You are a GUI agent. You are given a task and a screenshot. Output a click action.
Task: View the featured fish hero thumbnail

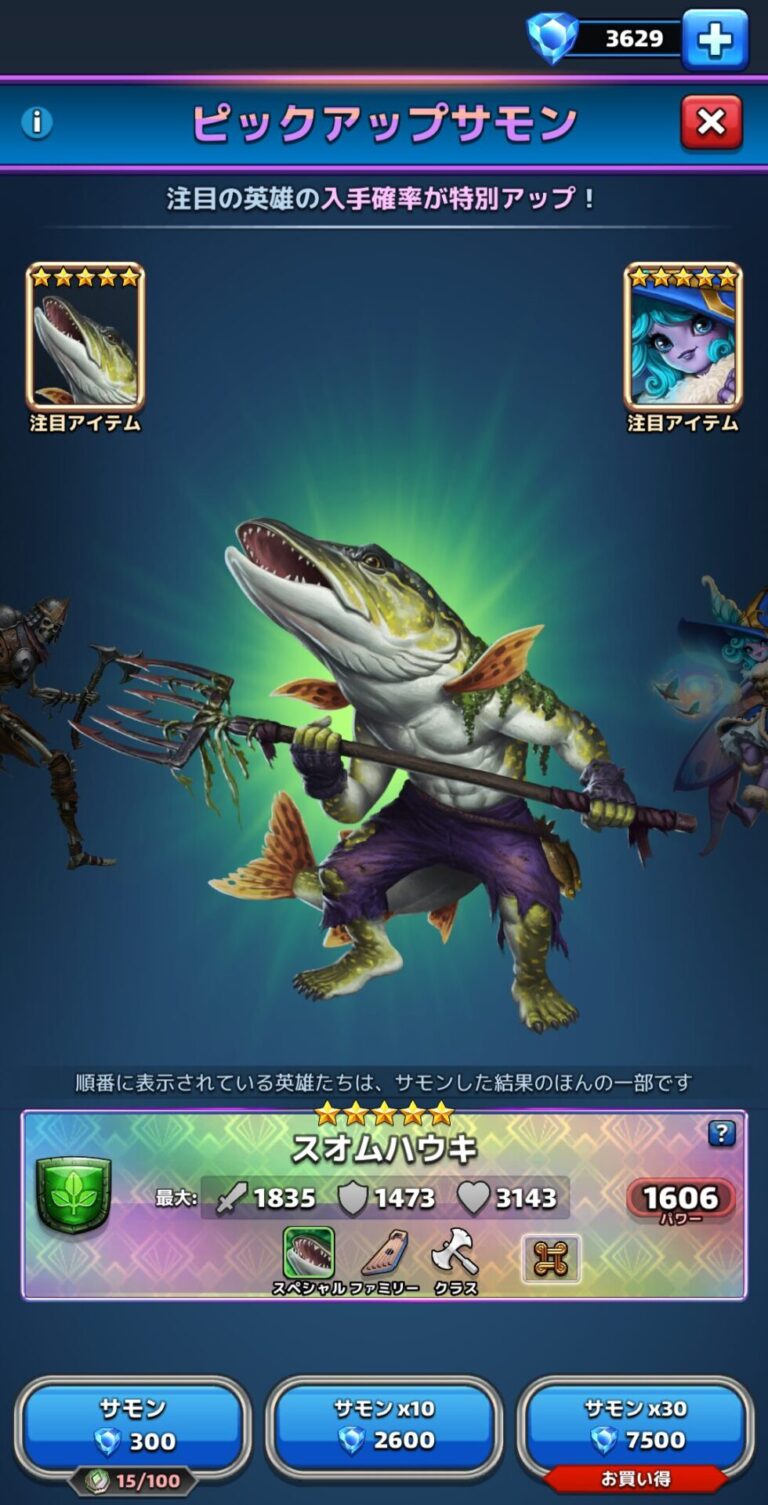(85, 338)
